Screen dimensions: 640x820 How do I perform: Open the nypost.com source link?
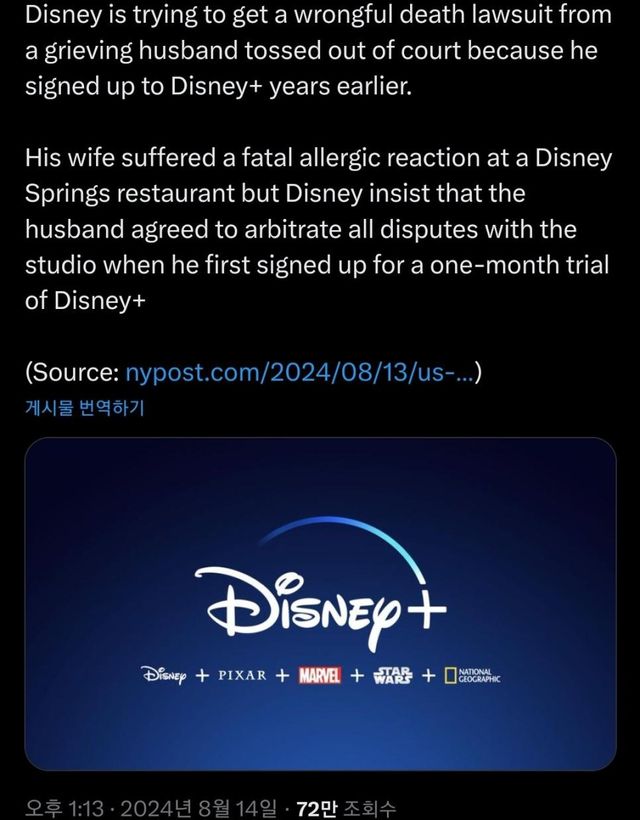(x=301, y=373)
